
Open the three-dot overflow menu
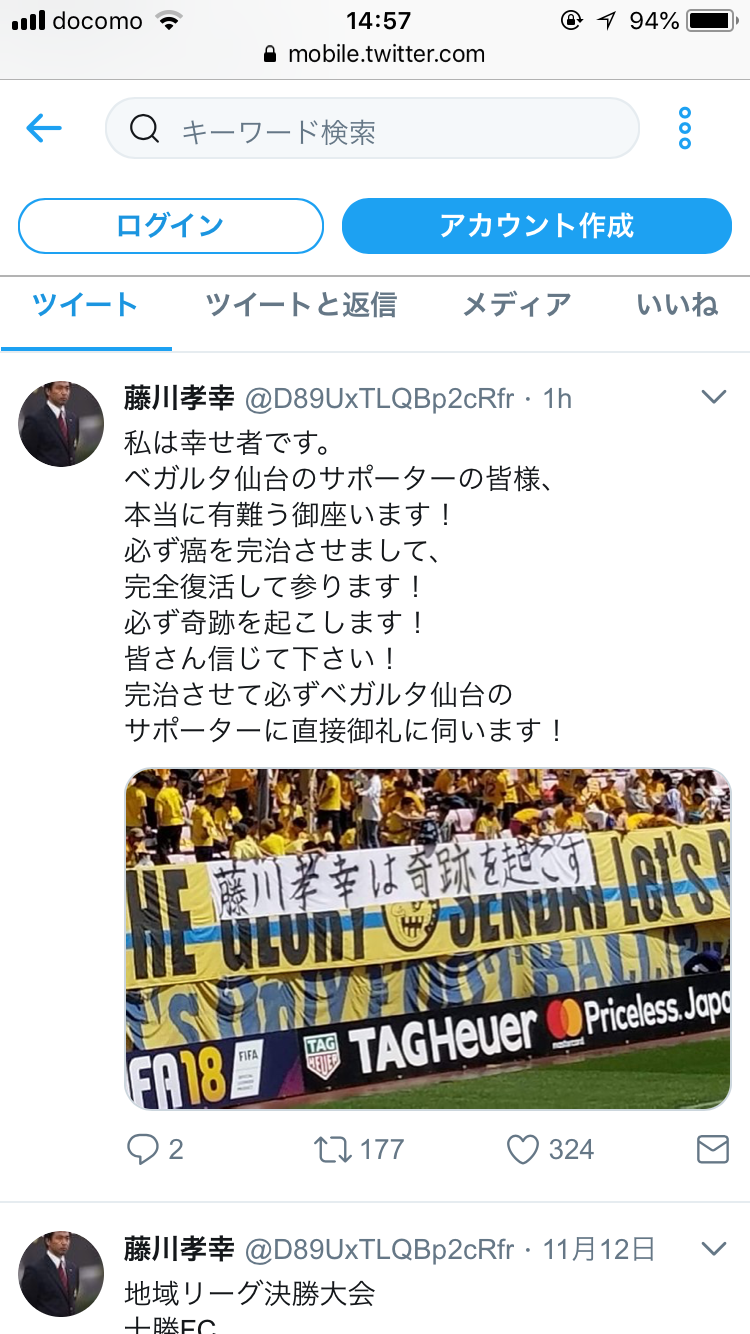[x=685, y=128]
